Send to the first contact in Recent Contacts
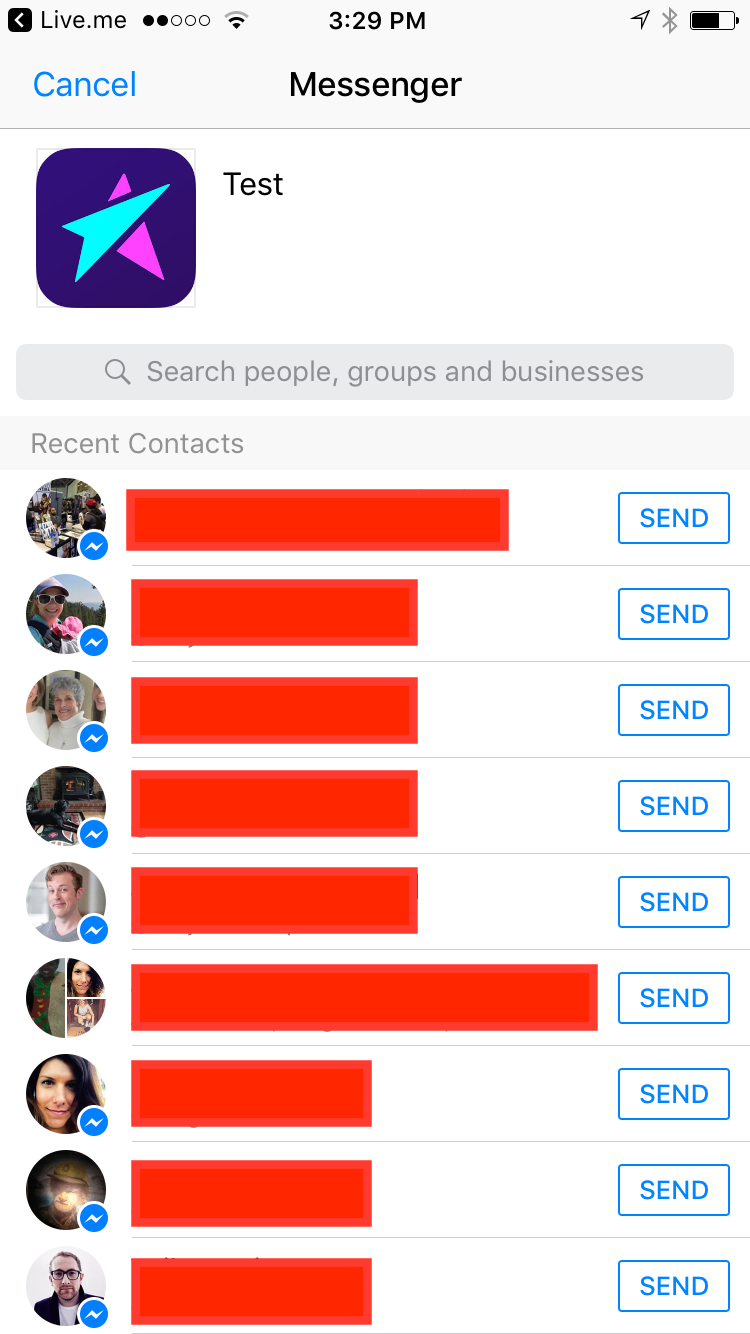 pos(673,518)
